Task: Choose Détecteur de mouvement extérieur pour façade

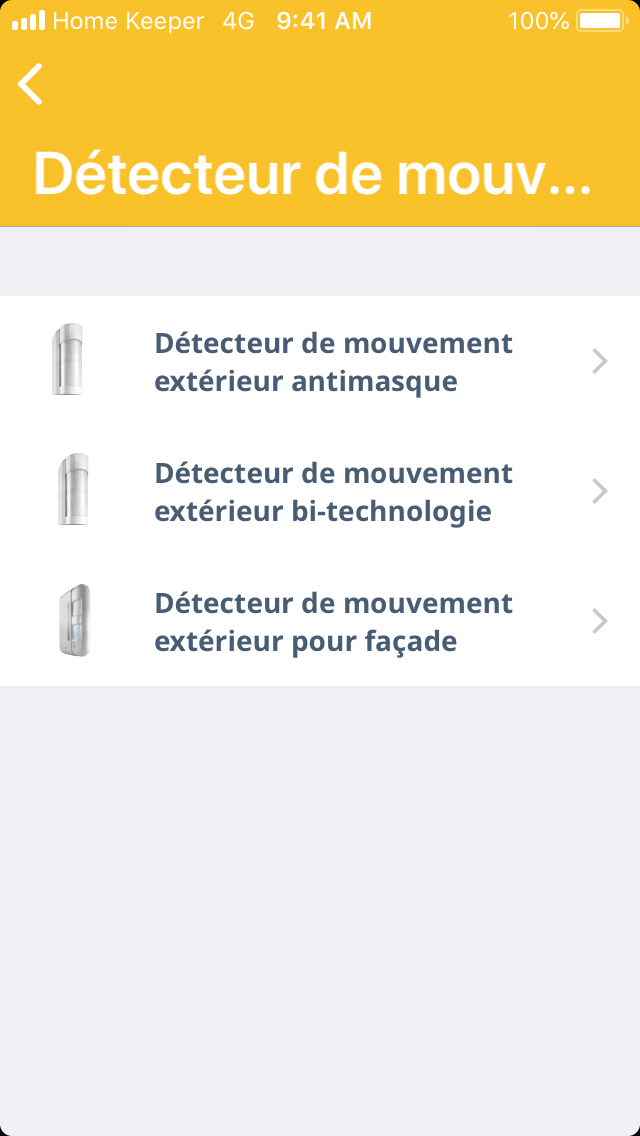Action: (x=333, y=621)
